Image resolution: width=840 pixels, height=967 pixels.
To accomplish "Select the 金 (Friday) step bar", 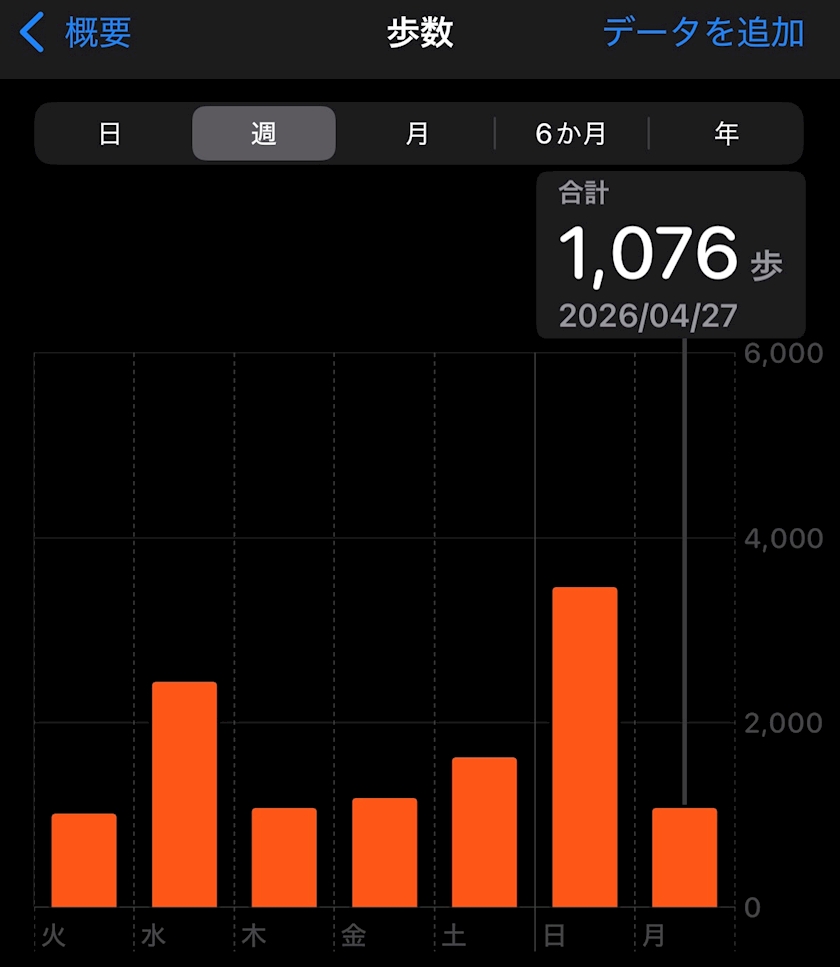I will [x=384, y=852].
